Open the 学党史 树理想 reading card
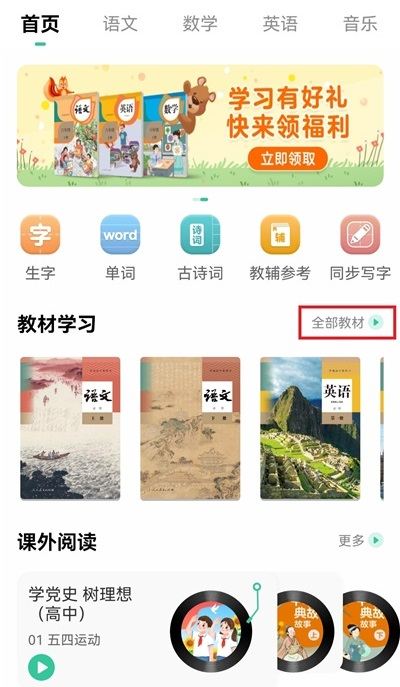This screenshot has height=687, width=400. point(147,629)
